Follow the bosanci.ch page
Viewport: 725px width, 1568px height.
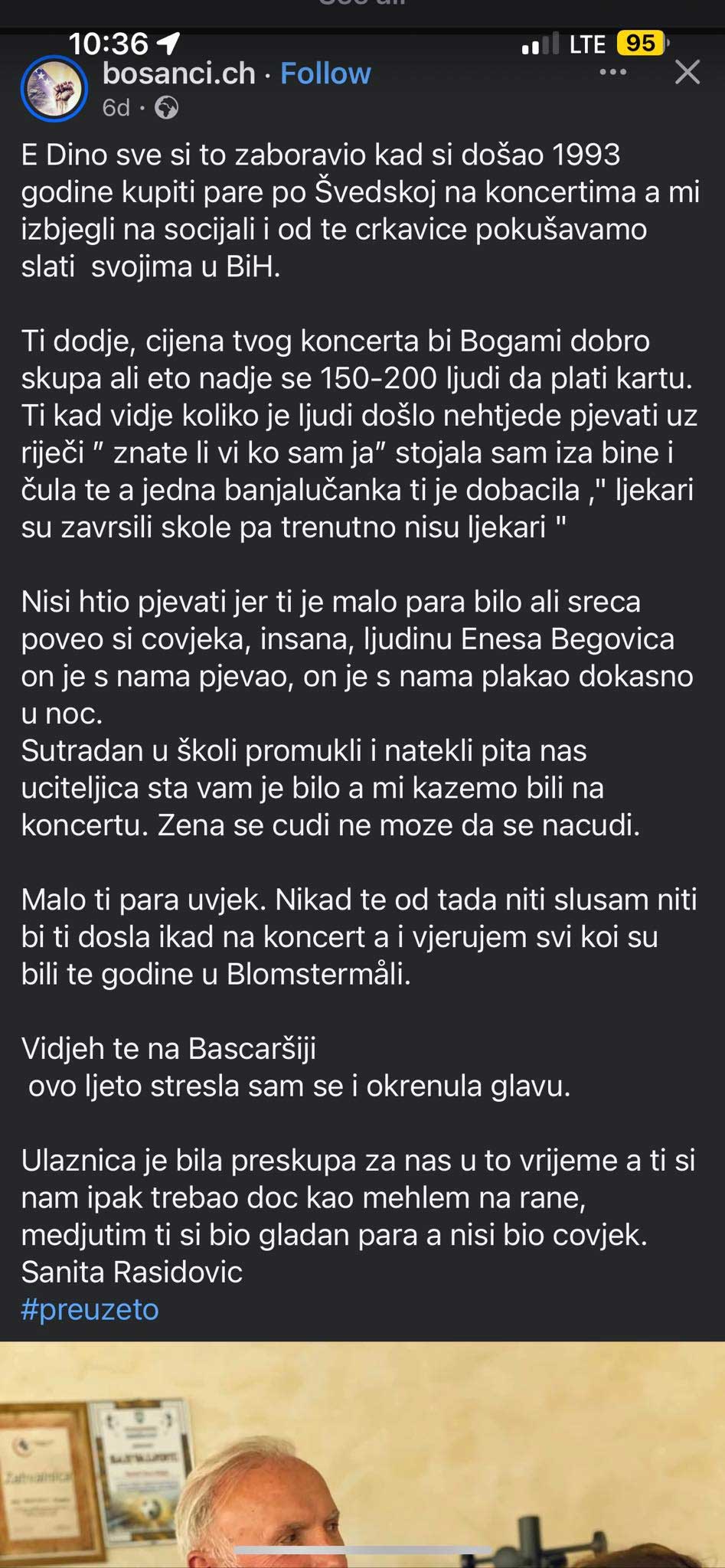click(325, 73)
